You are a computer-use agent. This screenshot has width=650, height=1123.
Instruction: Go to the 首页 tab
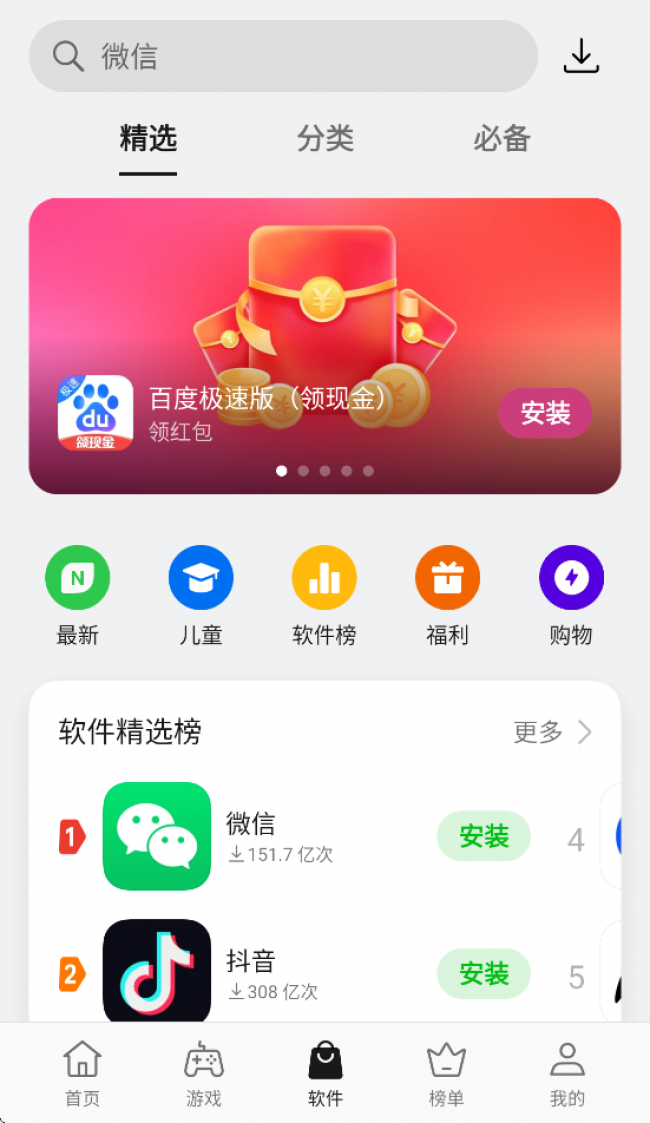(x=82, y=1074)
